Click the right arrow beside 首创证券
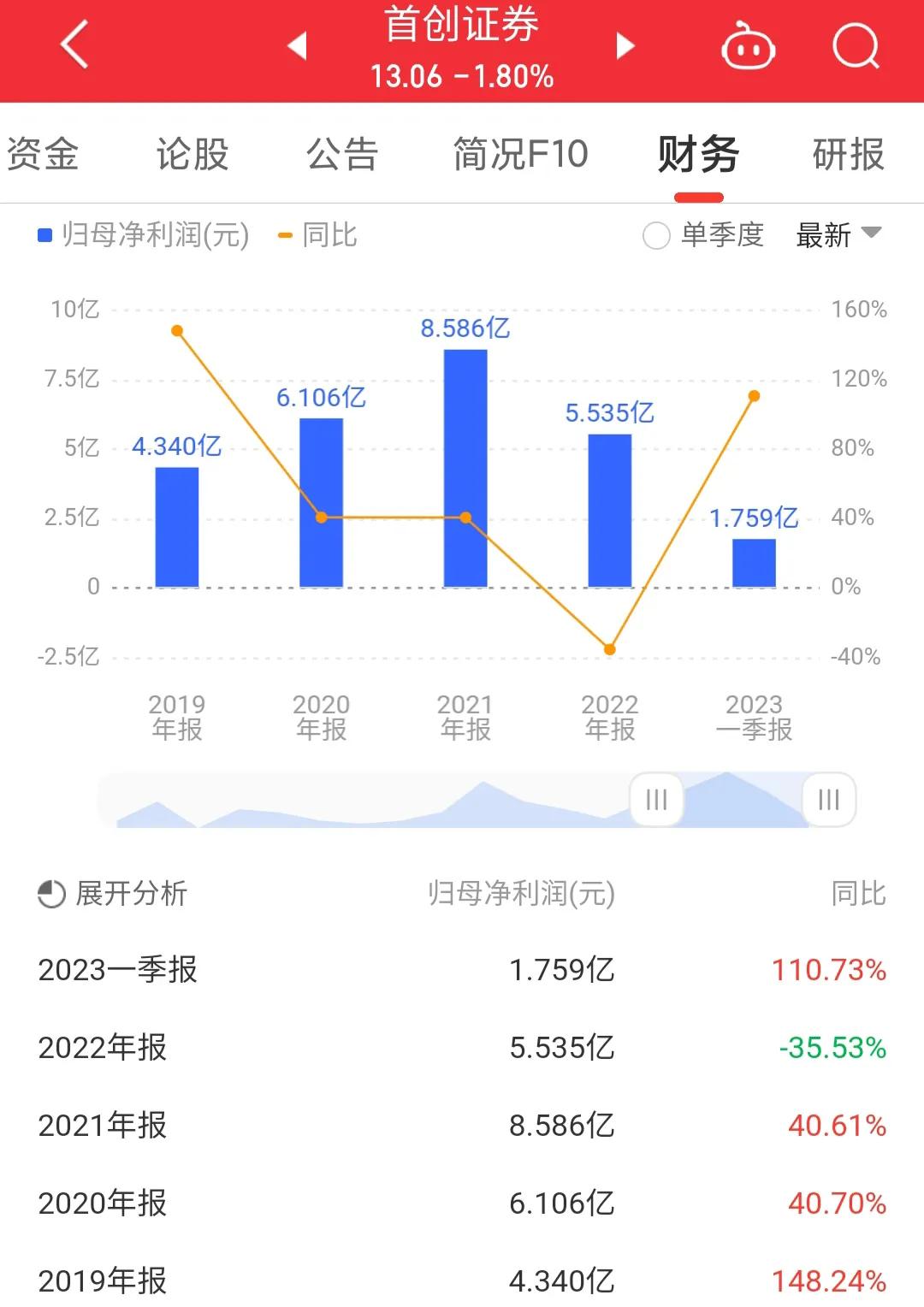Viewport: 924px width, 1307px height. click(x=625, y=47)
